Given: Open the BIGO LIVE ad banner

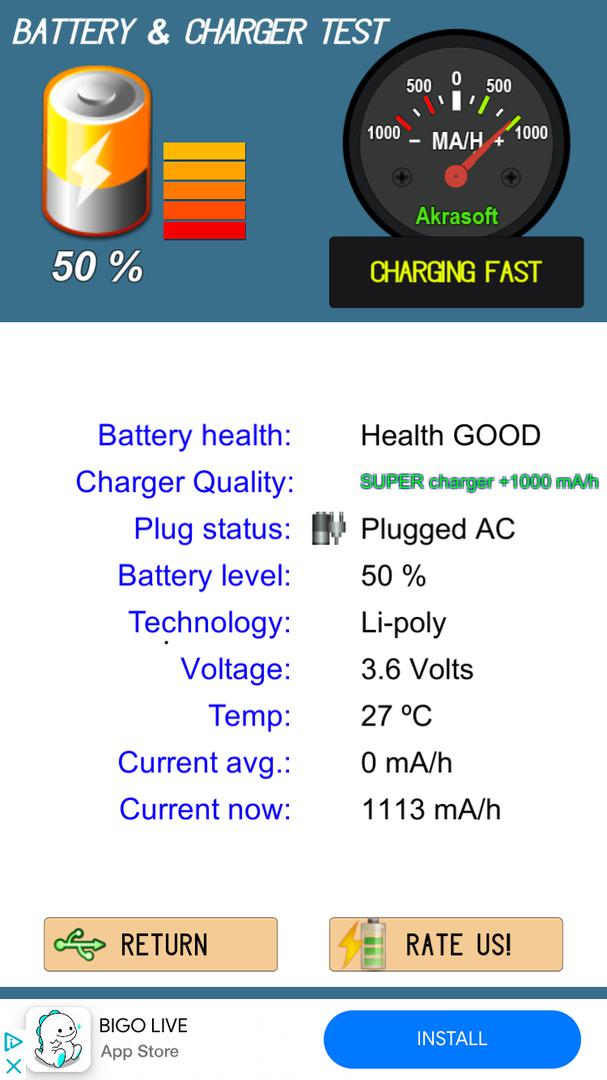Looking at the screenshot, I should (303, 1039).
